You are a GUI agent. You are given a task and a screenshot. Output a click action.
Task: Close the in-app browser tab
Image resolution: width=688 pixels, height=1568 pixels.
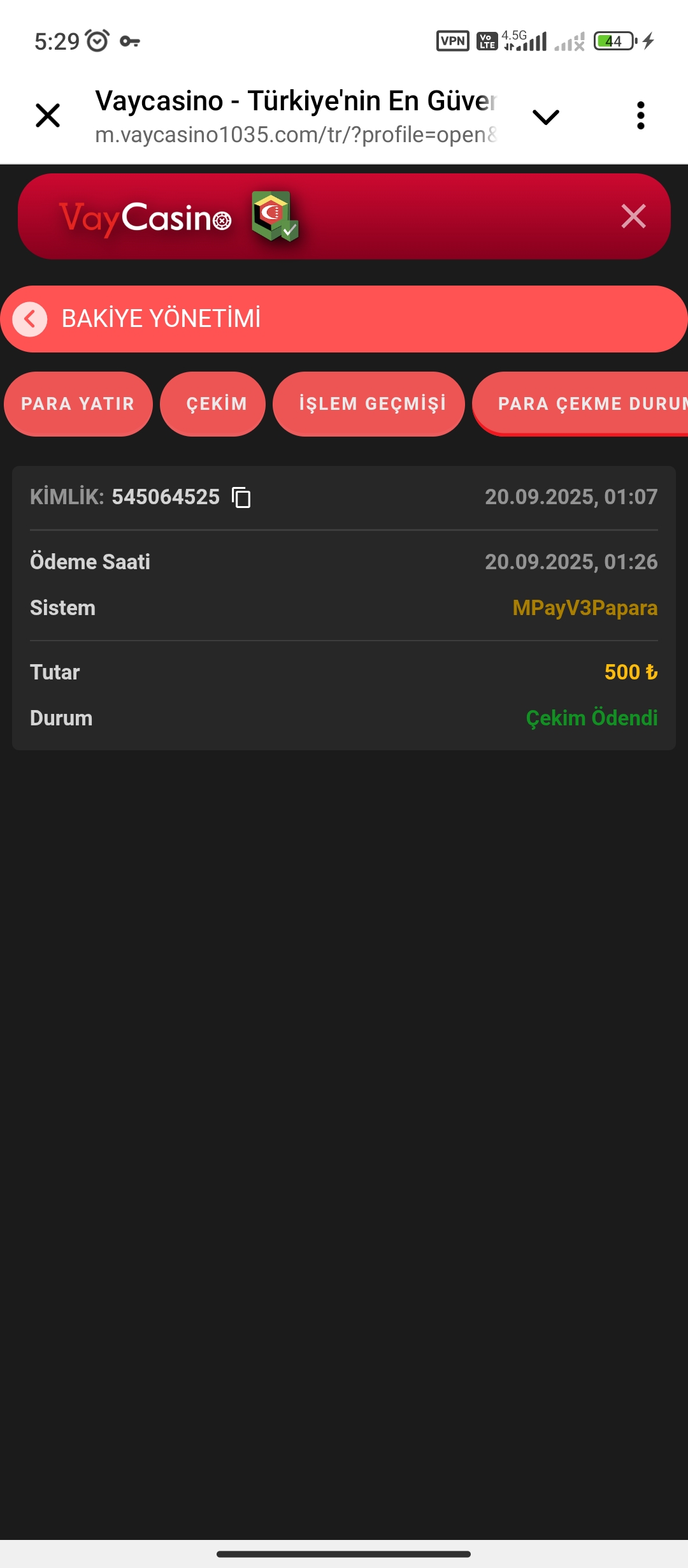coord(48,116)
